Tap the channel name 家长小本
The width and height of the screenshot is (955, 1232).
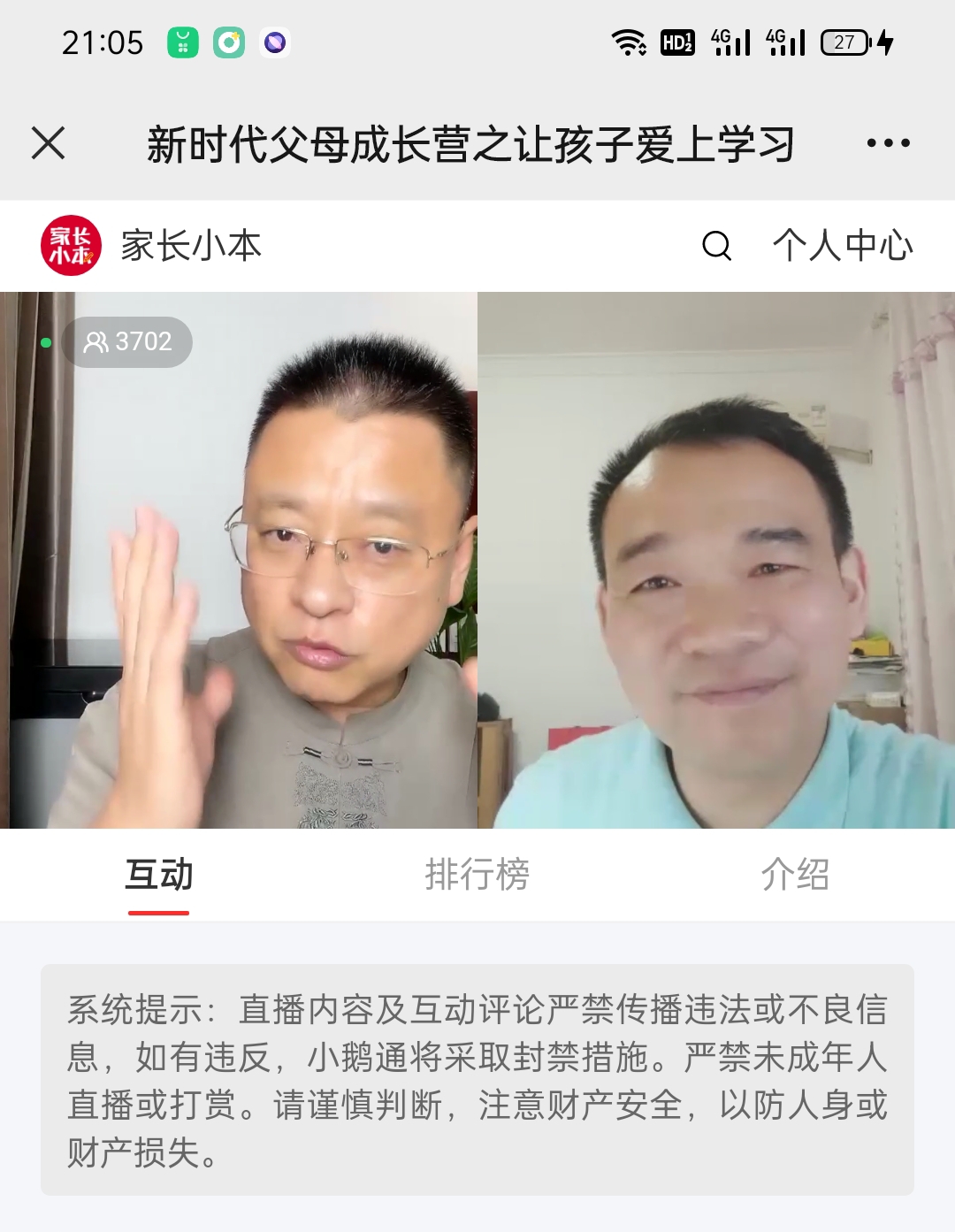coord(191,245)
